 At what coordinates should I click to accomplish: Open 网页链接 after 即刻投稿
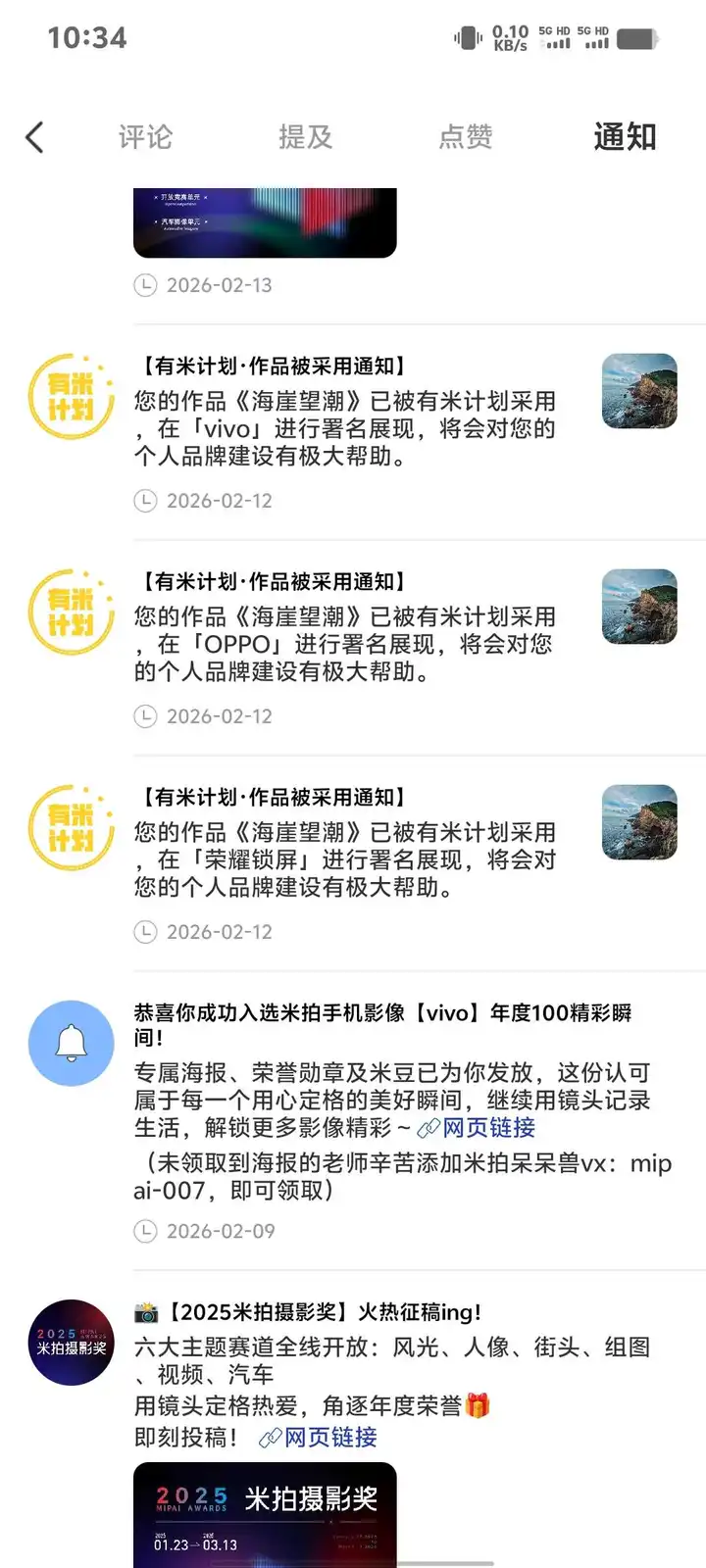[x=329, y=1438]
